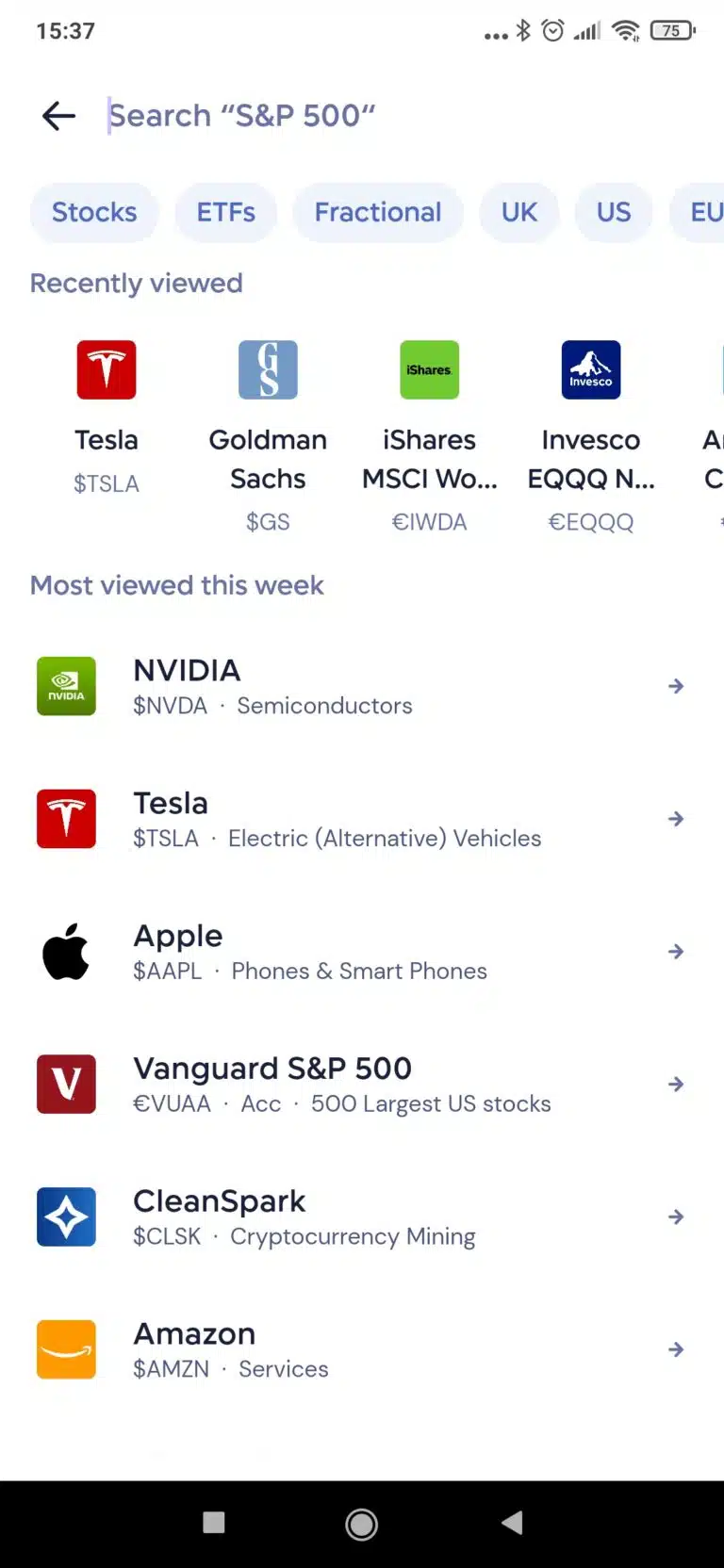Enable the Stocks filter chip
The image size is (724, 1568).
point(94,212)
